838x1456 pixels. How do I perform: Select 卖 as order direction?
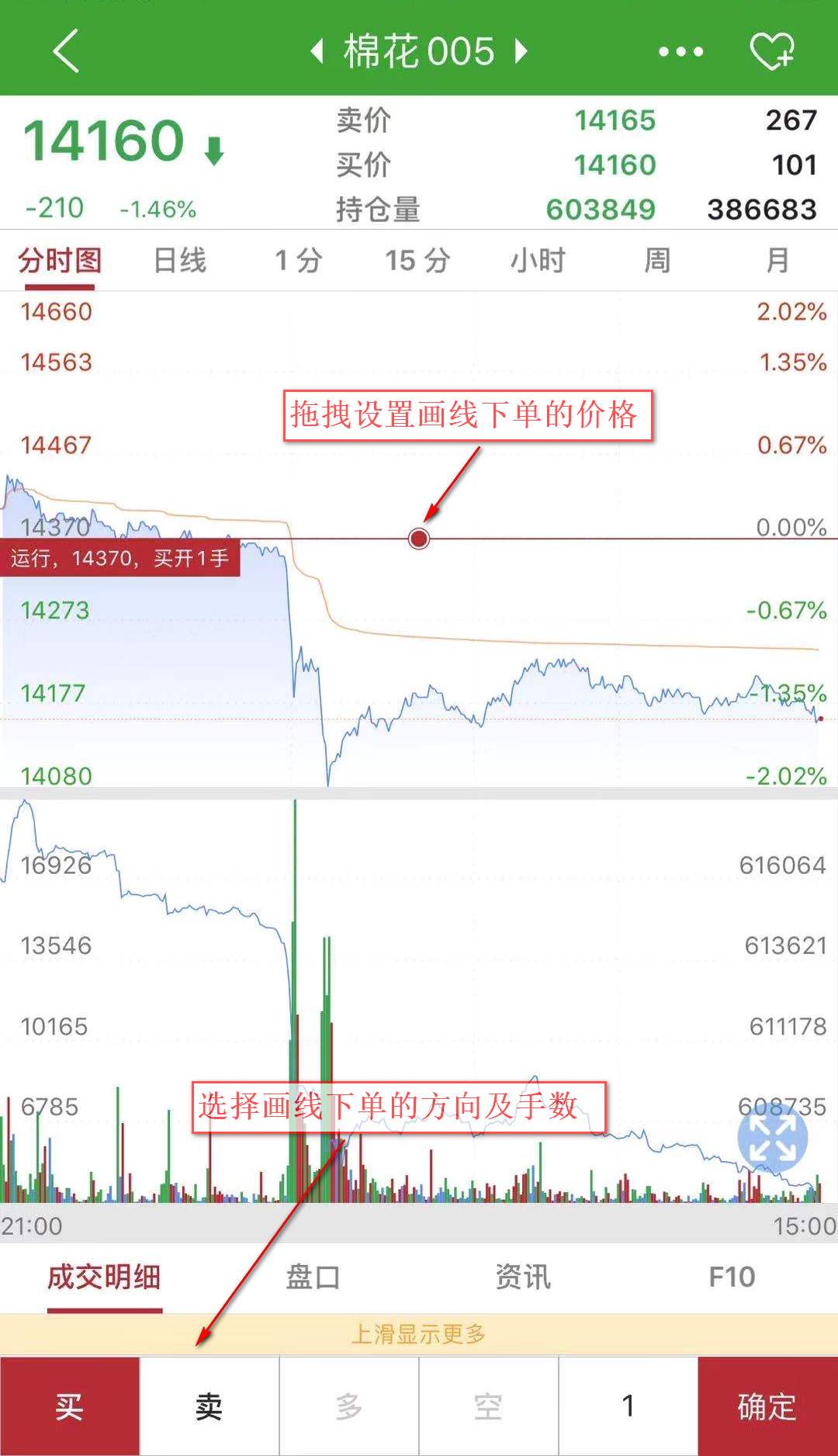209,1406
